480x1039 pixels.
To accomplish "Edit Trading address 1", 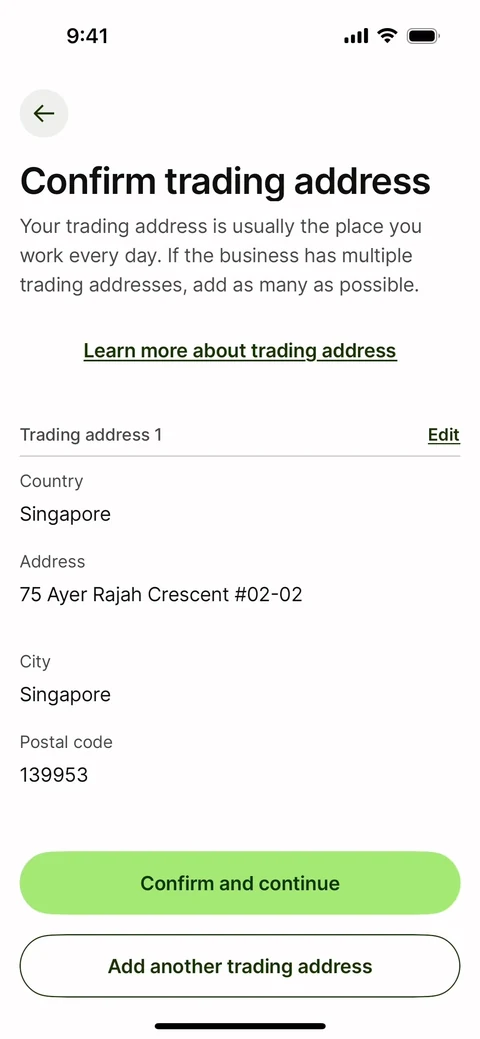I will point(444,435).
